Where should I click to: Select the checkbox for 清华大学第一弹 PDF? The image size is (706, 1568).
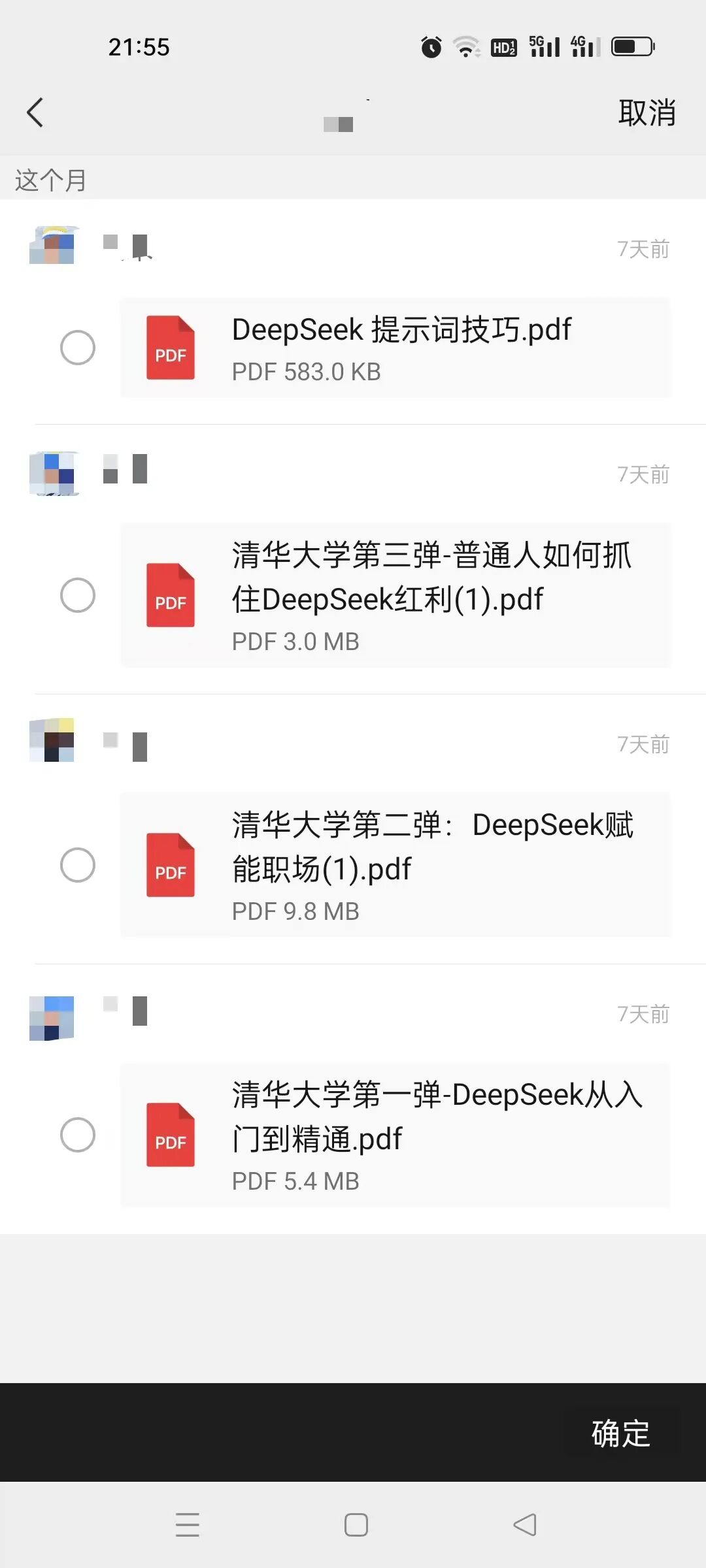point(78,1135)
